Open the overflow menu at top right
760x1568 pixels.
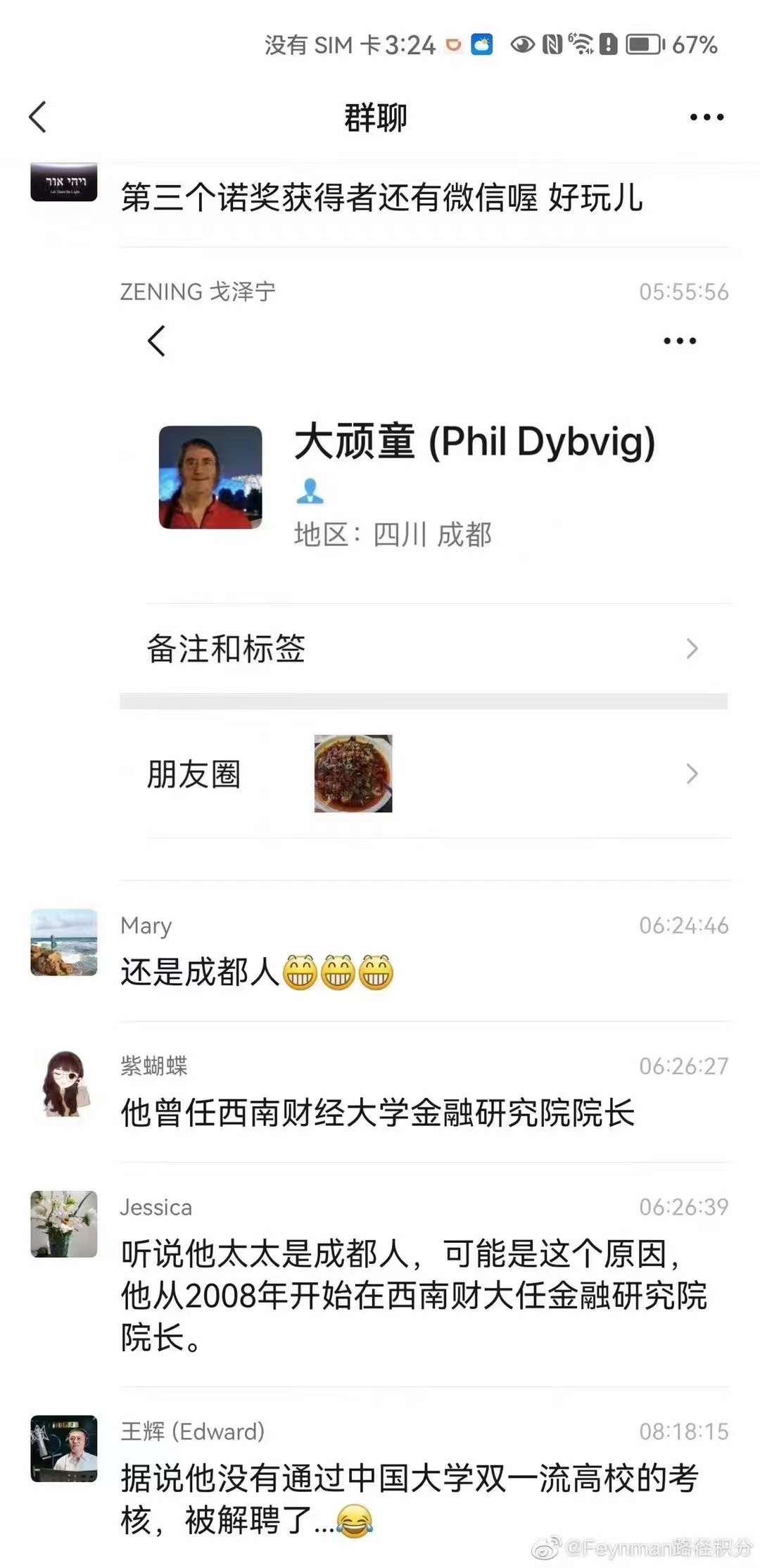tap(707, 117)
